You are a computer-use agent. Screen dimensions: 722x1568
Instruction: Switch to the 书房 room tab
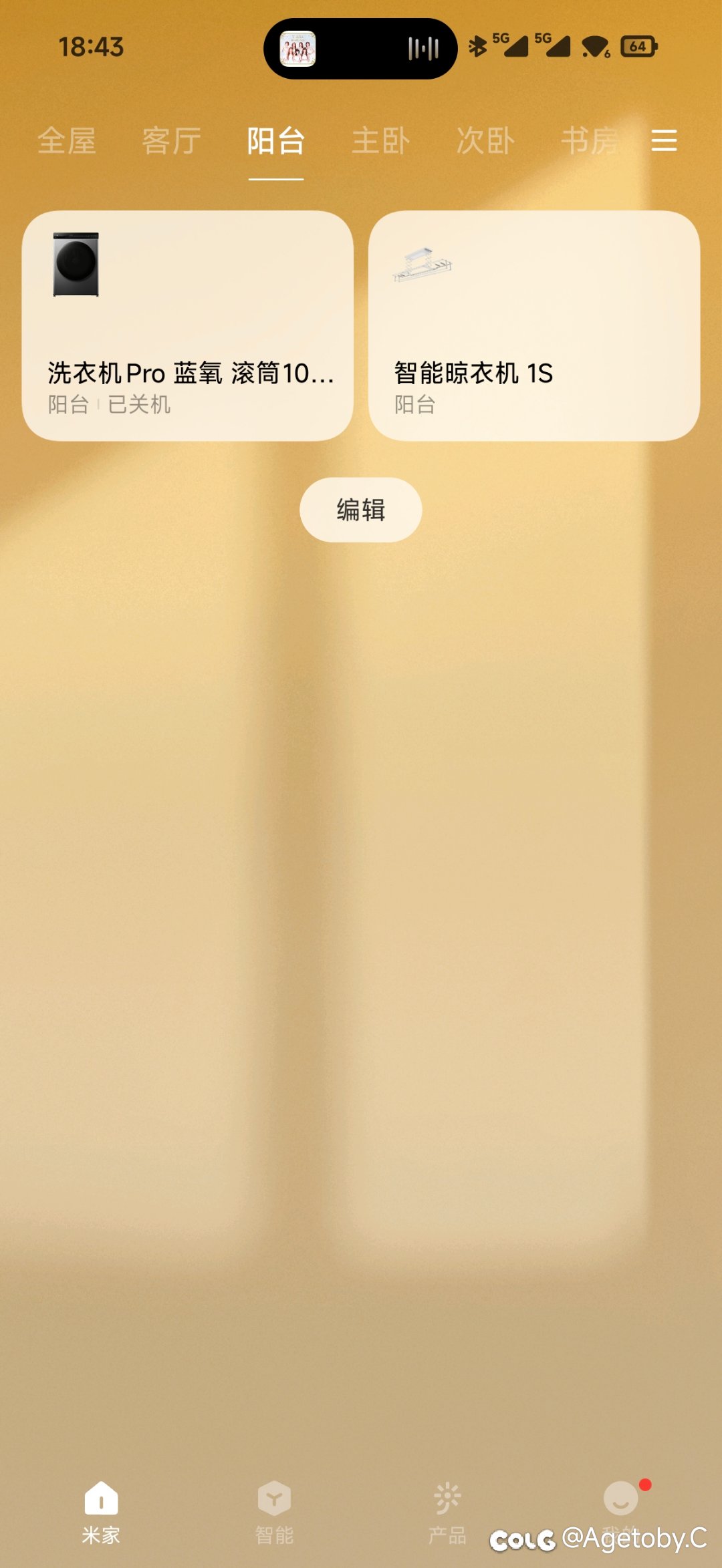588,141
